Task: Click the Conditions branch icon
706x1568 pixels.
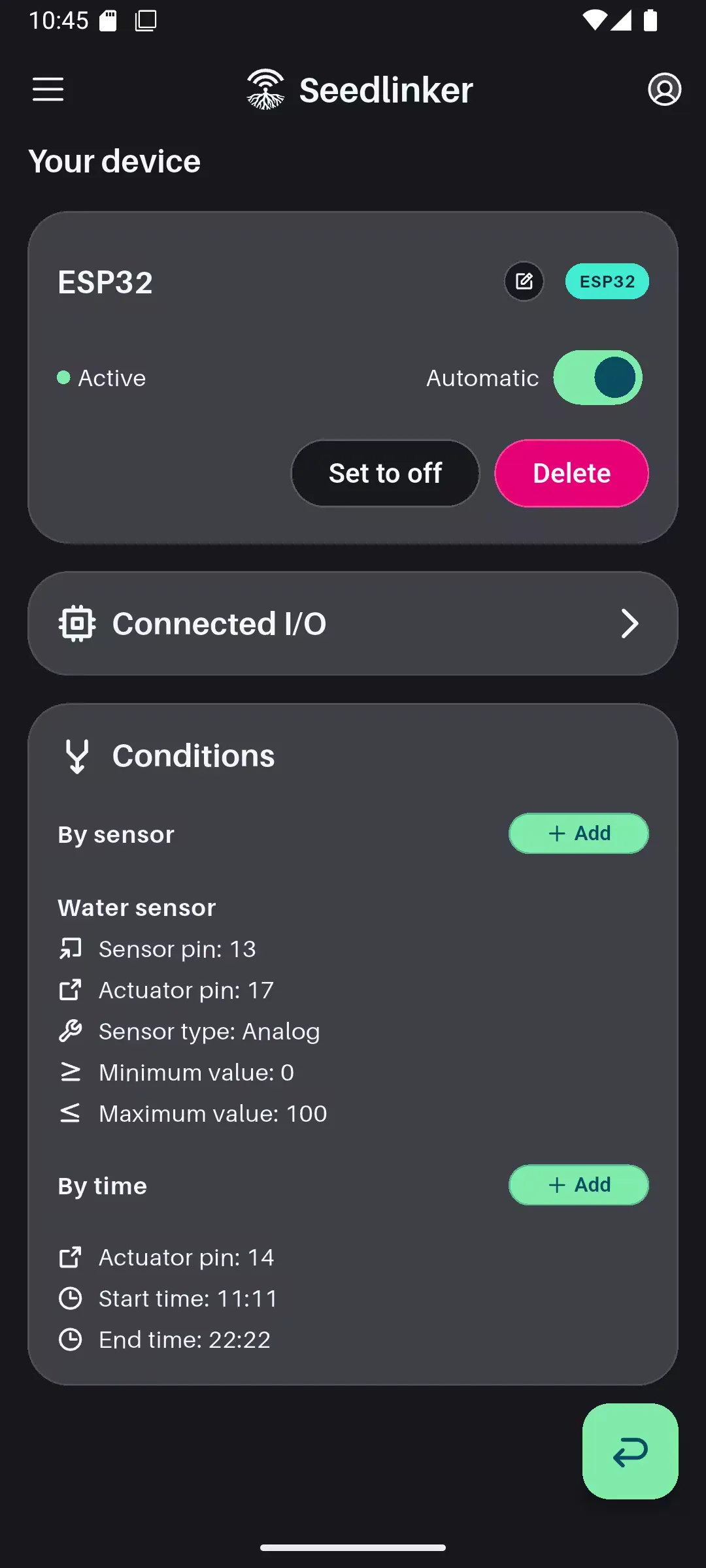Action: tap(78, 756)
